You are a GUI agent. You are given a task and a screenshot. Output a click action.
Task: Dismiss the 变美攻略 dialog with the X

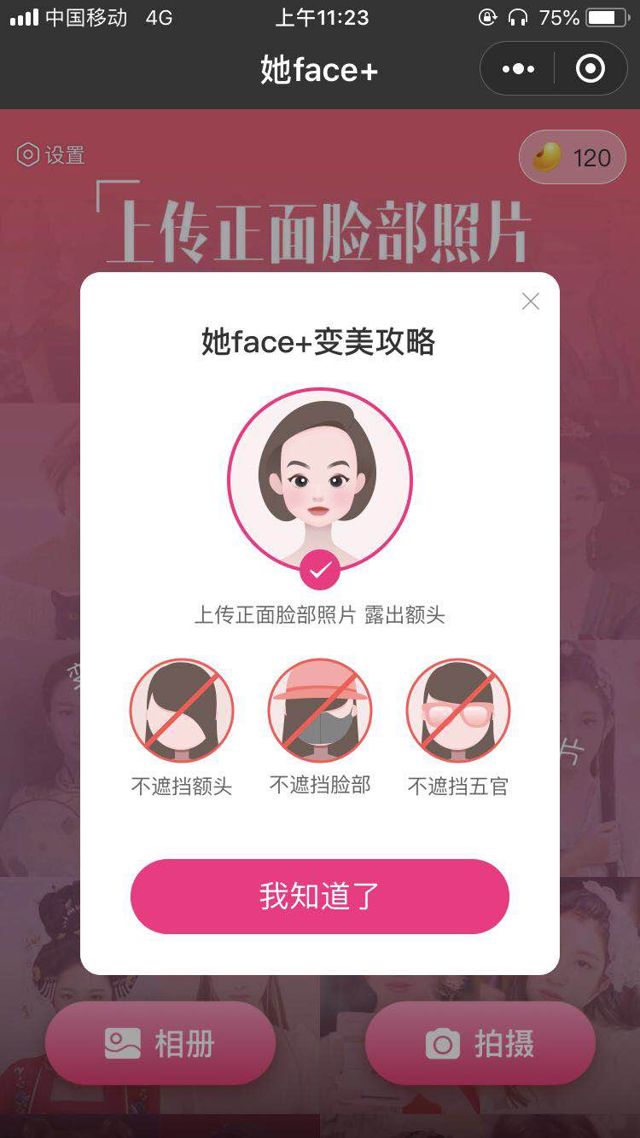click(x=530, y=301)
